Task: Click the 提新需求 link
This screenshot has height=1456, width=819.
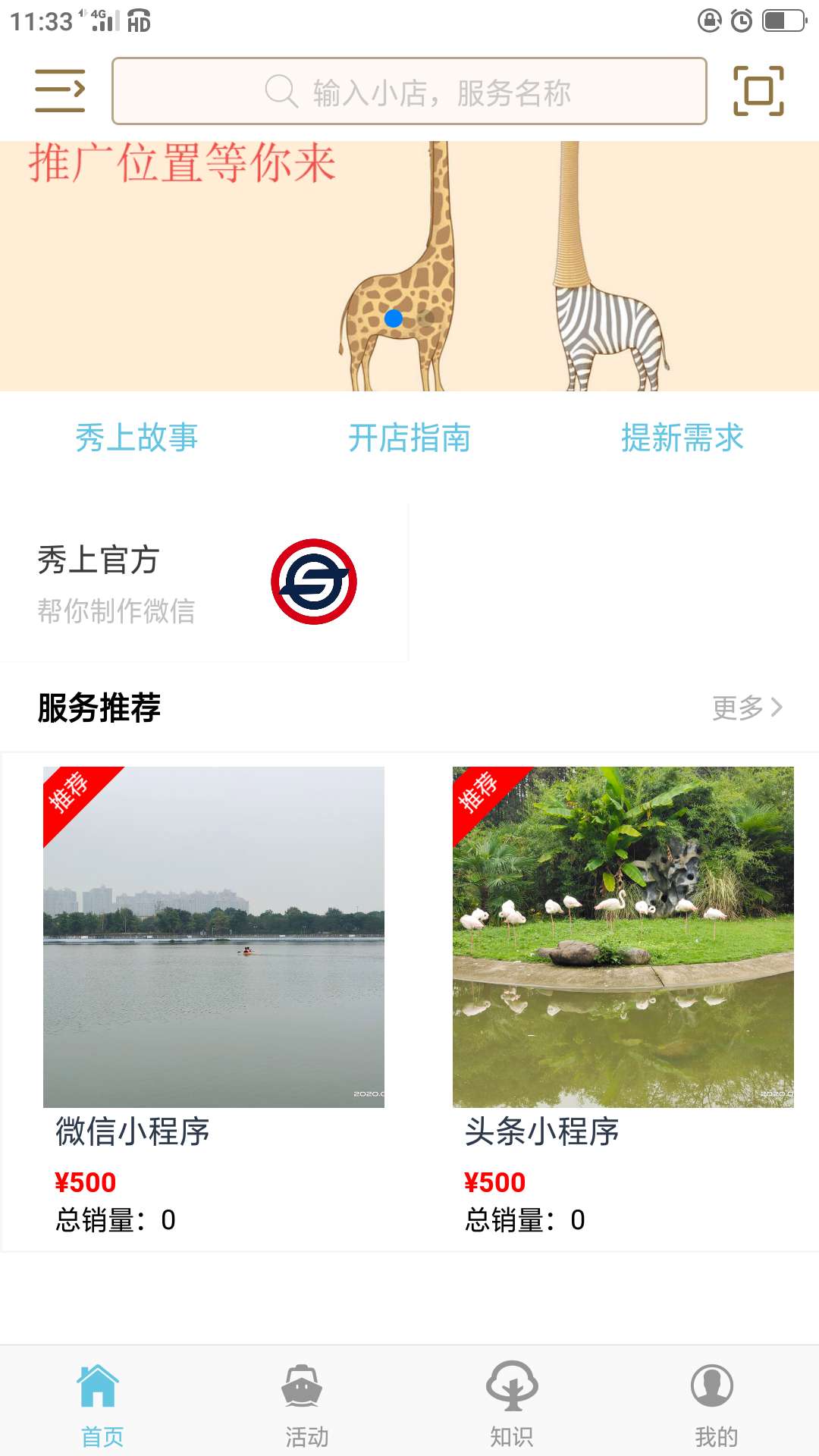Action: (682, 438)
